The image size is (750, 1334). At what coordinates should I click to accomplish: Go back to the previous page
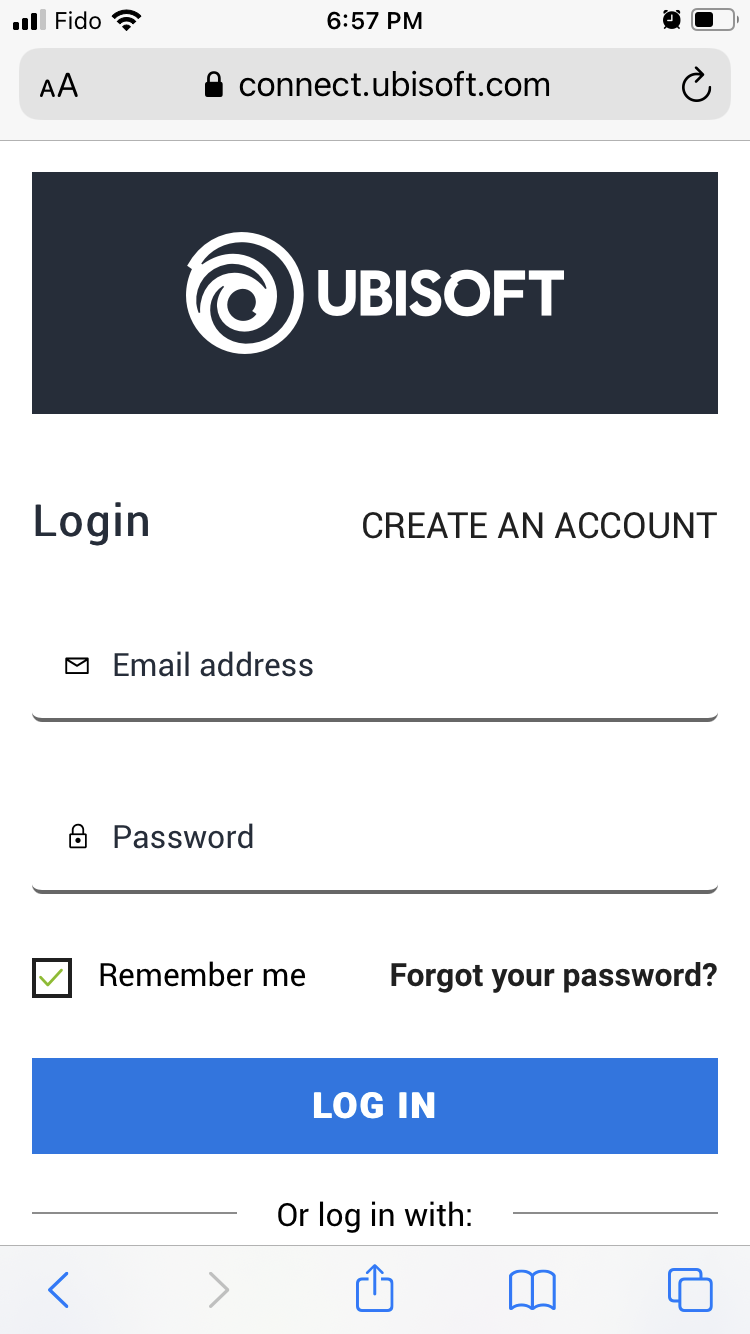59,1289
